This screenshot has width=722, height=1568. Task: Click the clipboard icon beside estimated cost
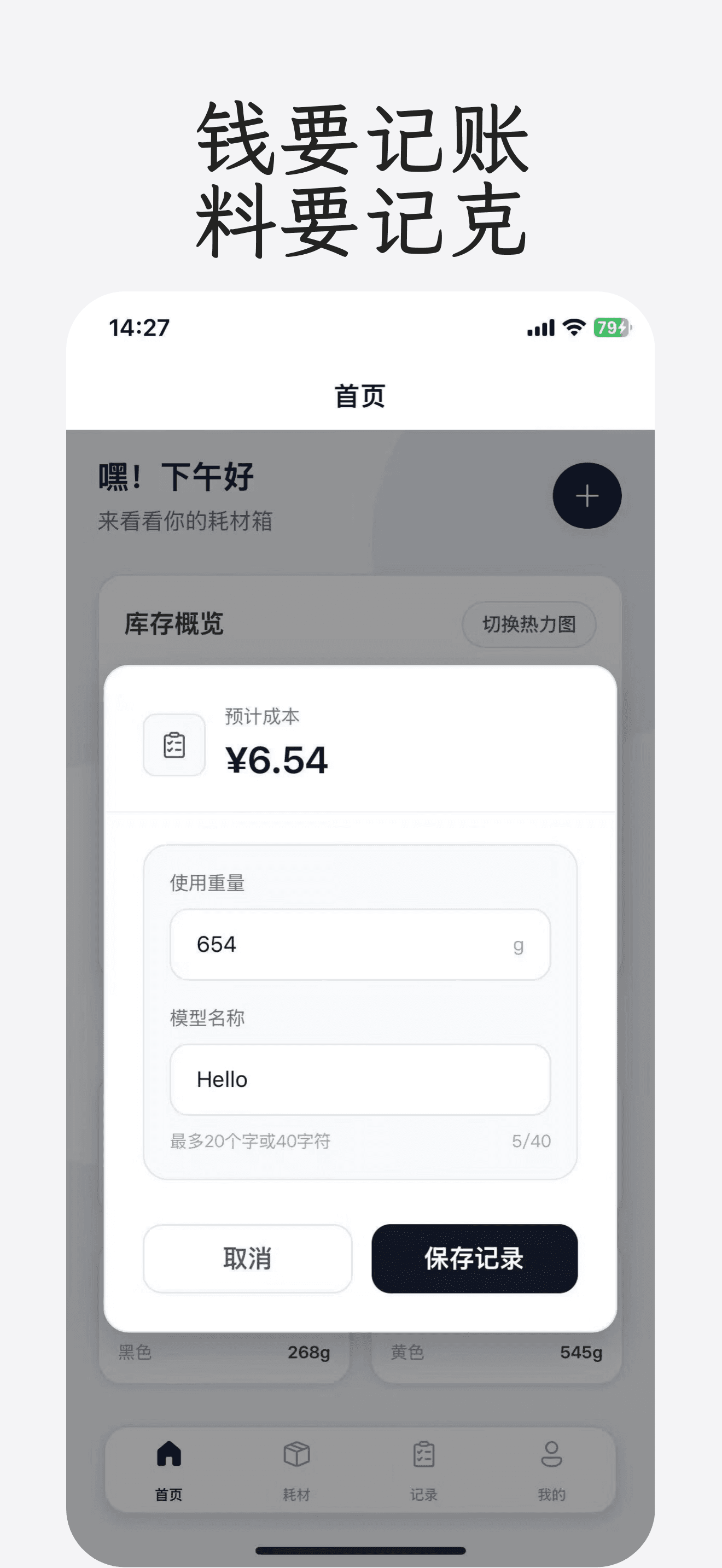(x=174, y=745)
